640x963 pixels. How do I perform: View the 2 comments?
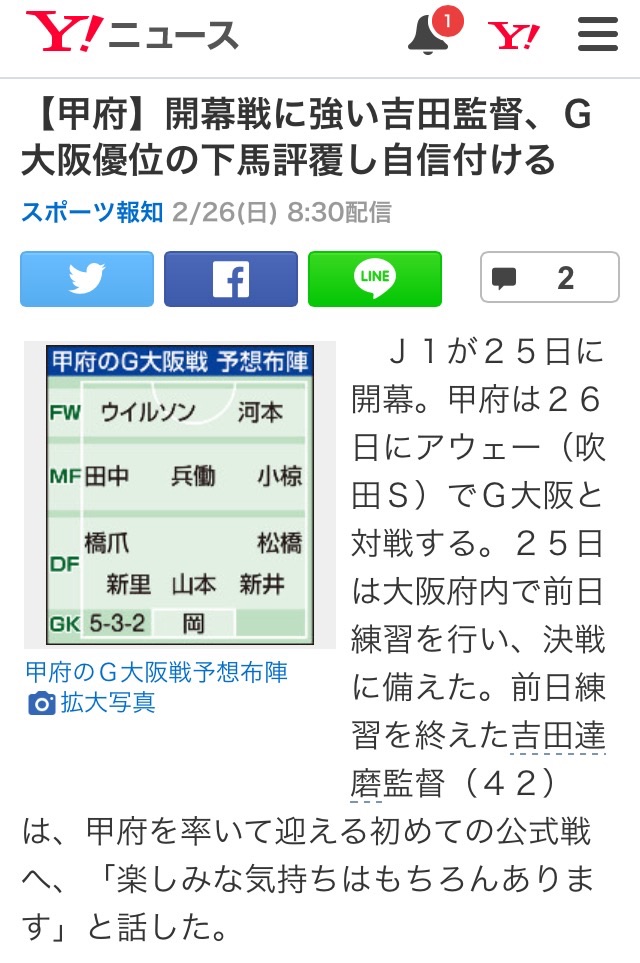pyautogui.click(x=549, y=277)
